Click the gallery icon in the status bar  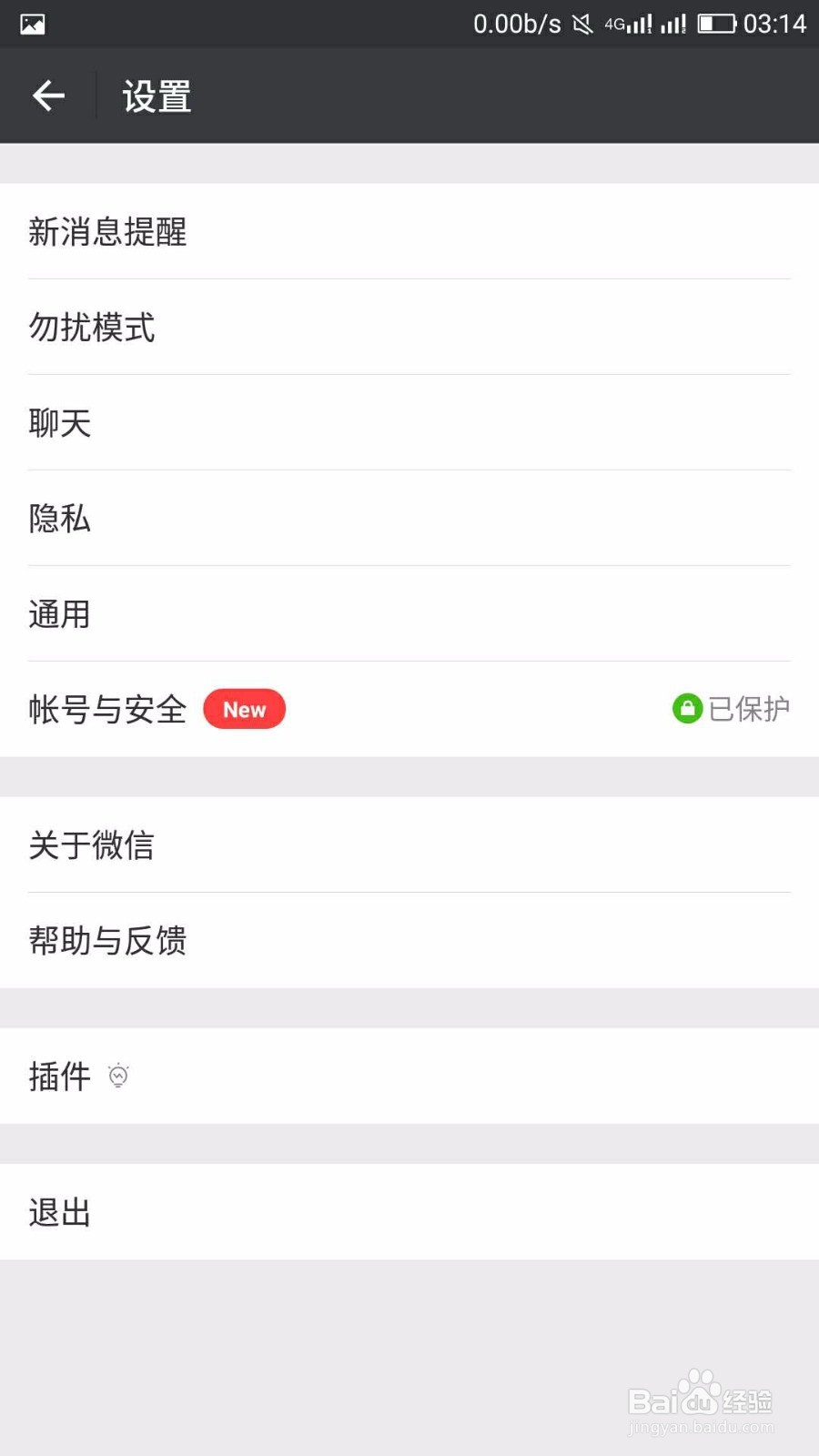pyautogui.click(x=32, y=25)
